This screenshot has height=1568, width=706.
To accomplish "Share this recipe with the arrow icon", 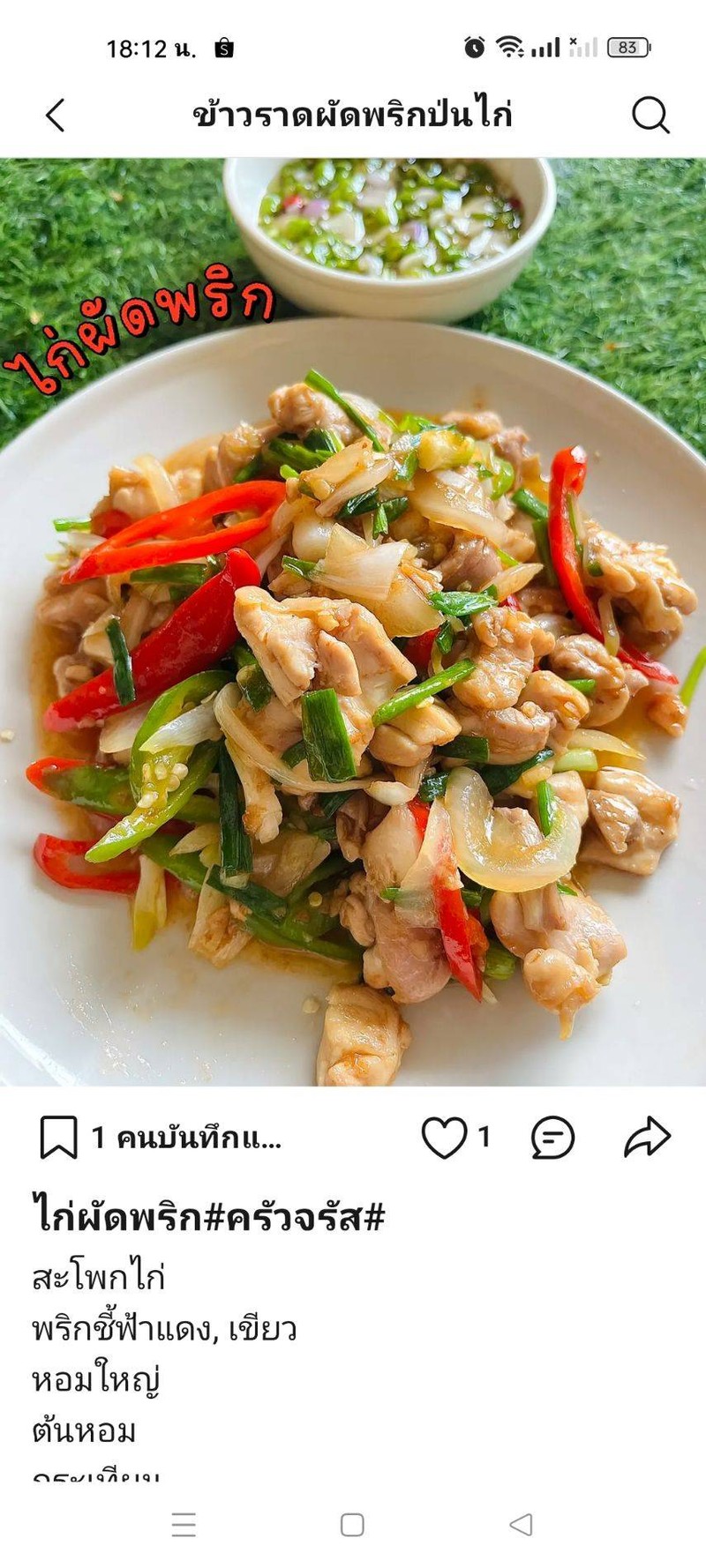I will pos(647,1137).
